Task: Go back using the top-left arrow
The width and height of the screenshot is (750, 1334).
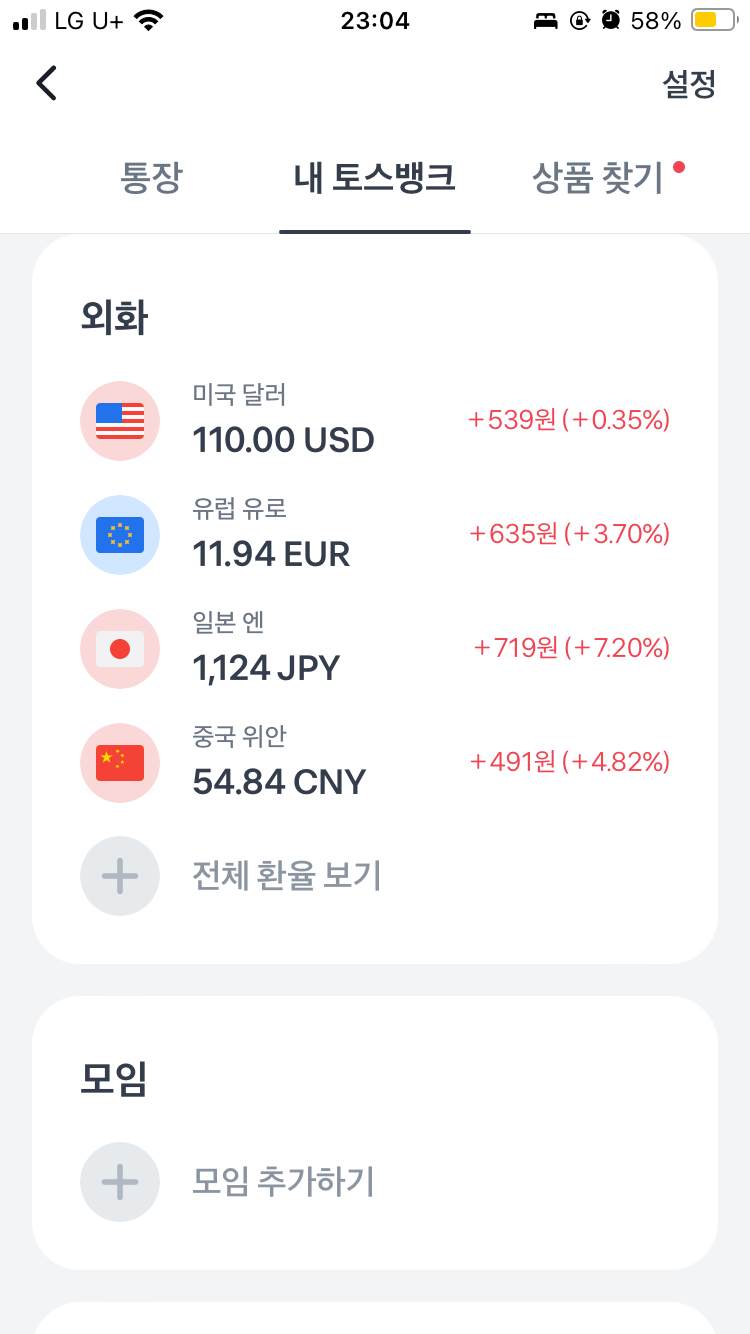Action: tap(47, 83)
